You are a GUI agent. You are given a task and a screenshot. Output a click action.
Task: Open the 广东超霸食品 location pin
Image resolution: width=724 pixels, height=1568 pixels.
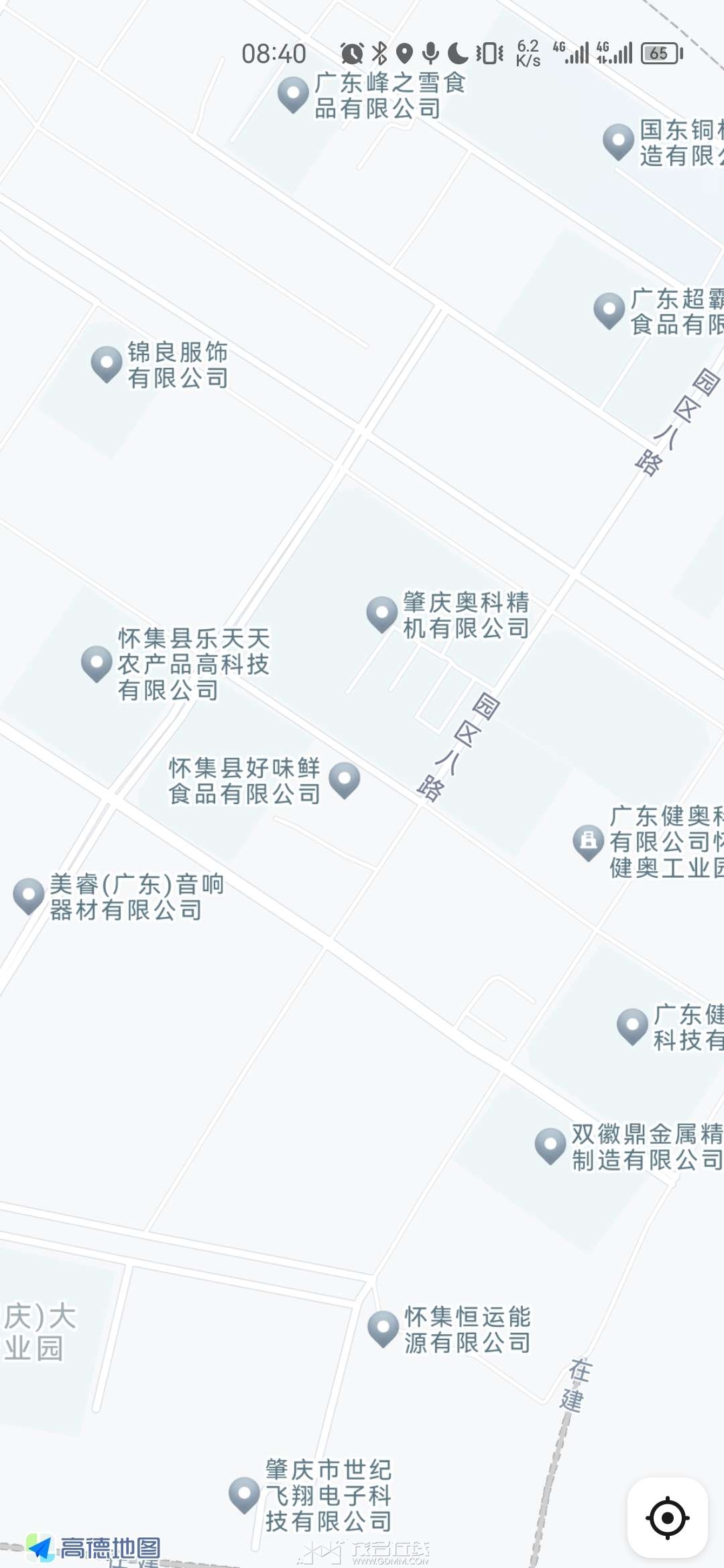(x=609, y=311)
